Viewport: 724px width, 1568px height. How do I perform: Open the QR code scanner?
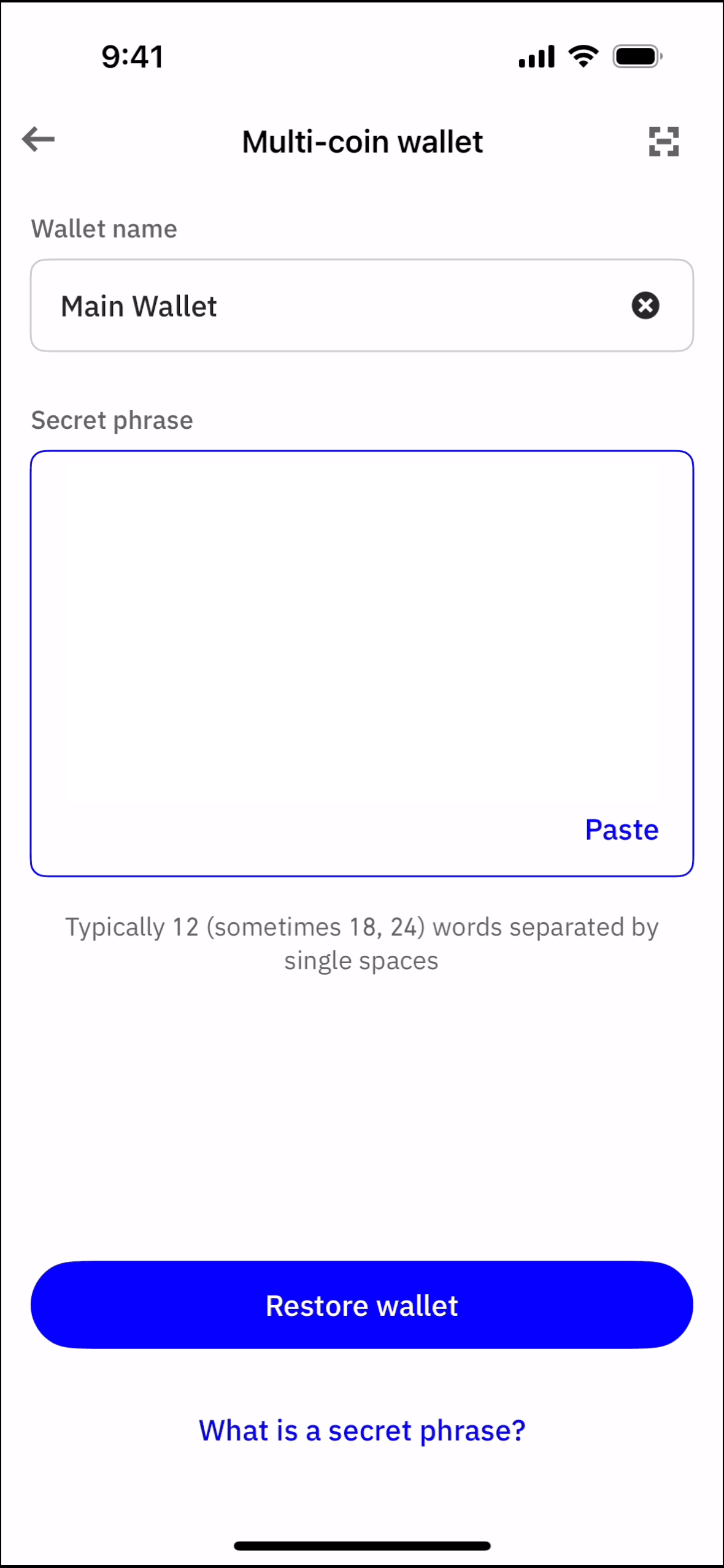click(663, 142)
